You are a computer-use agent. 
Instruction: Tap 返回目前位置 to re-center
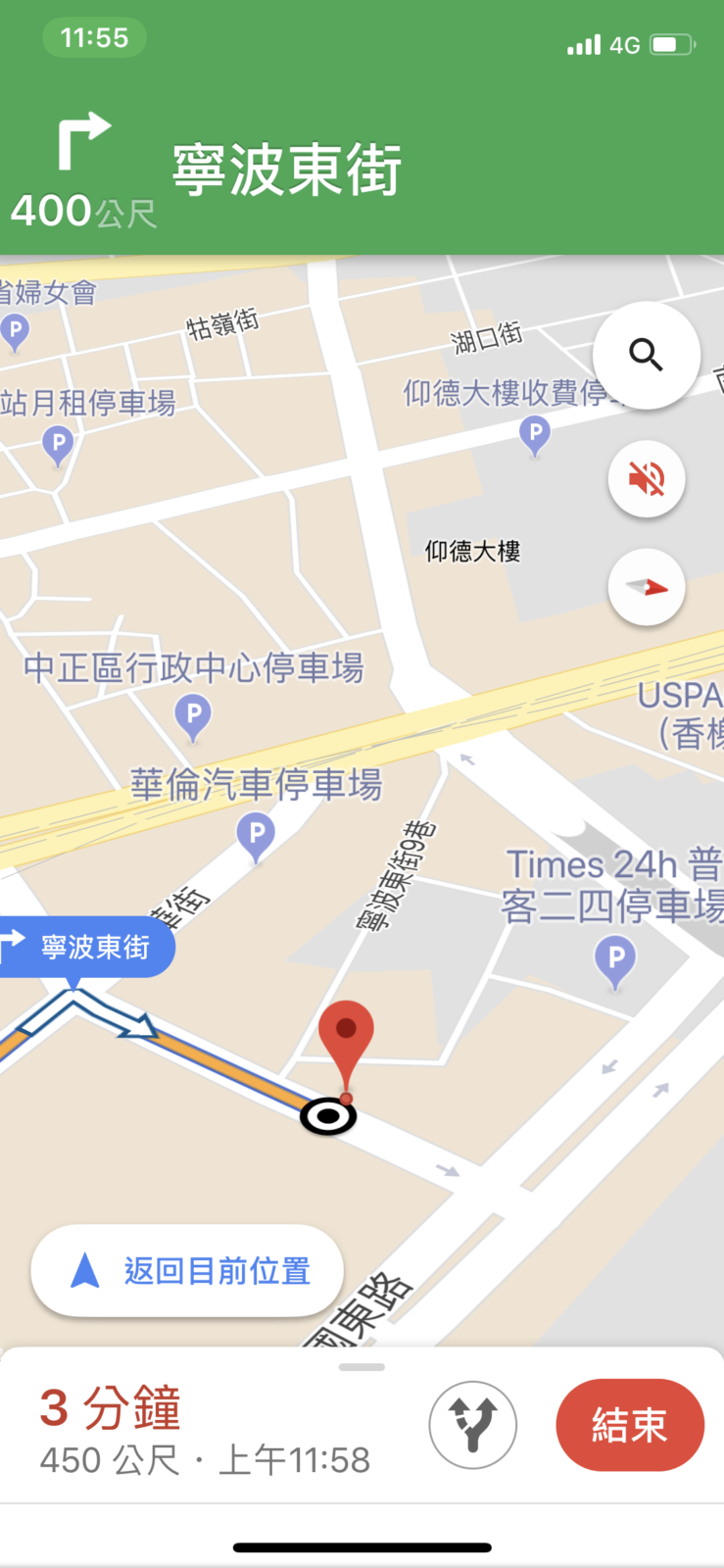click(x=187, y=1271)
